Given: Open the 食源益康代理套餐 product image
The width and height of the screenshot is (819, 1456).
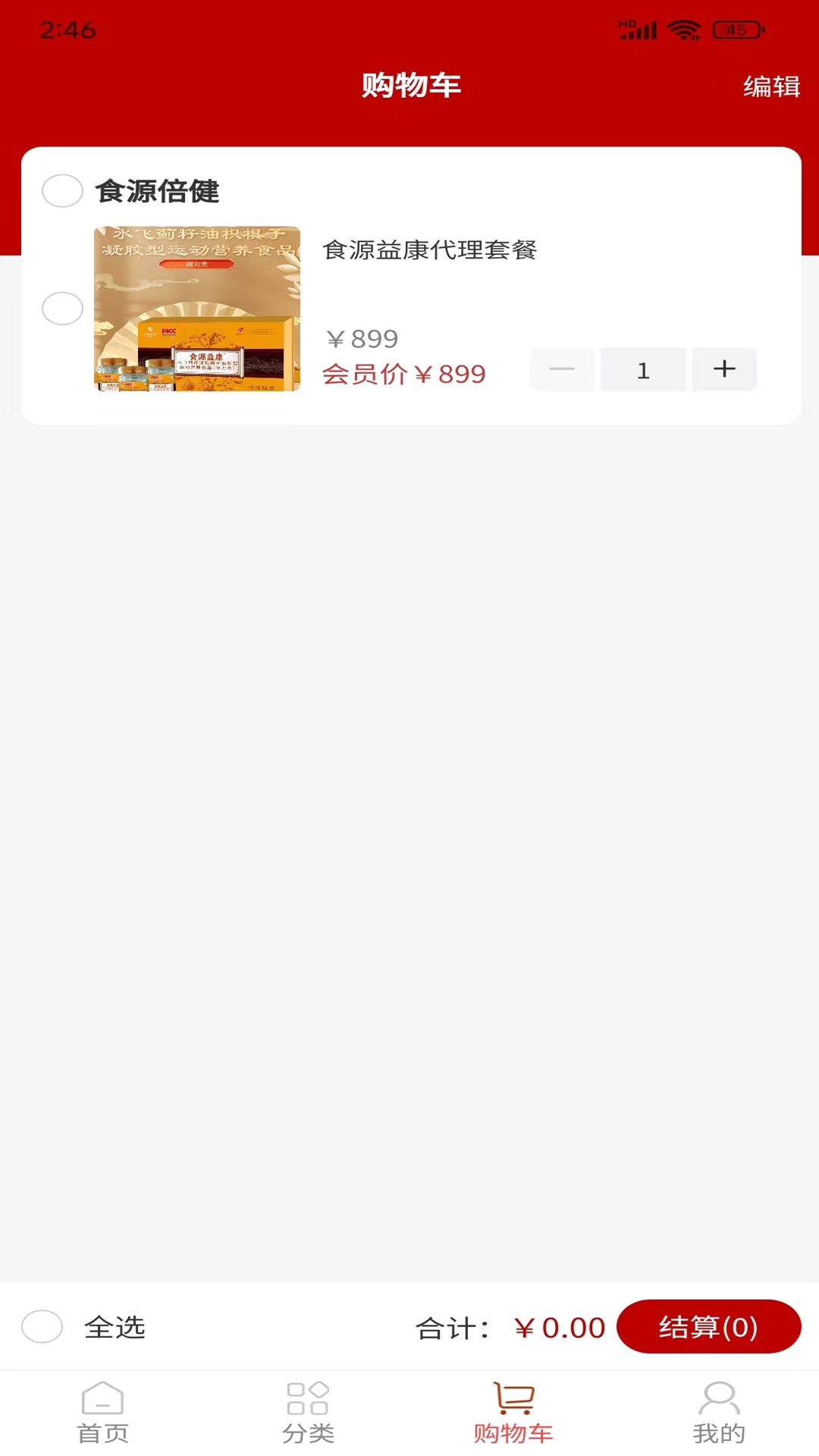Looking at the screenshot, I should pyautogui.click(x=197, y=309).
